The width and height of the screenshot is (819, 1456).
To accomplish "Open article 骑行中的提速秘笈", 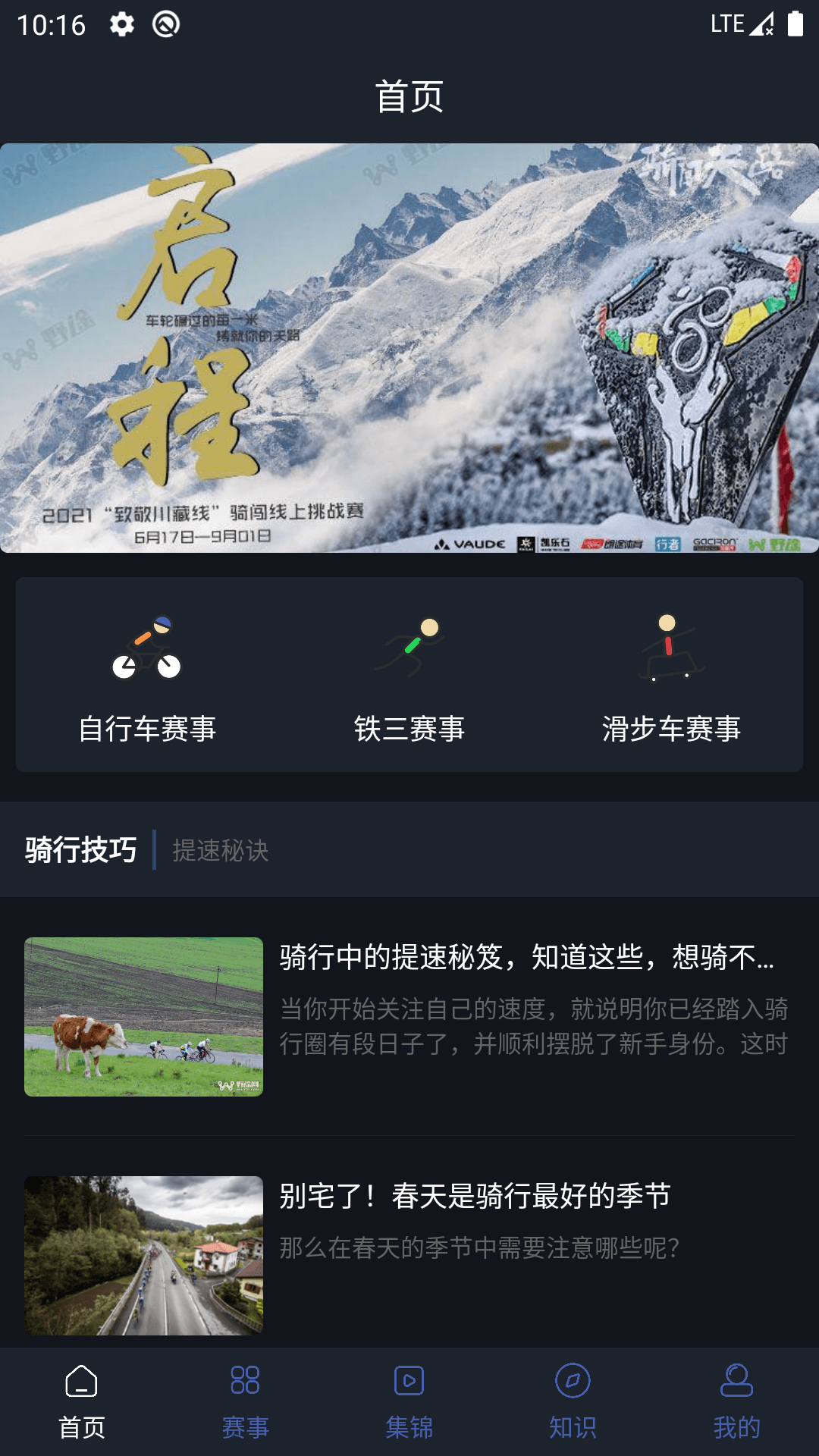I will coord(409,1016).
